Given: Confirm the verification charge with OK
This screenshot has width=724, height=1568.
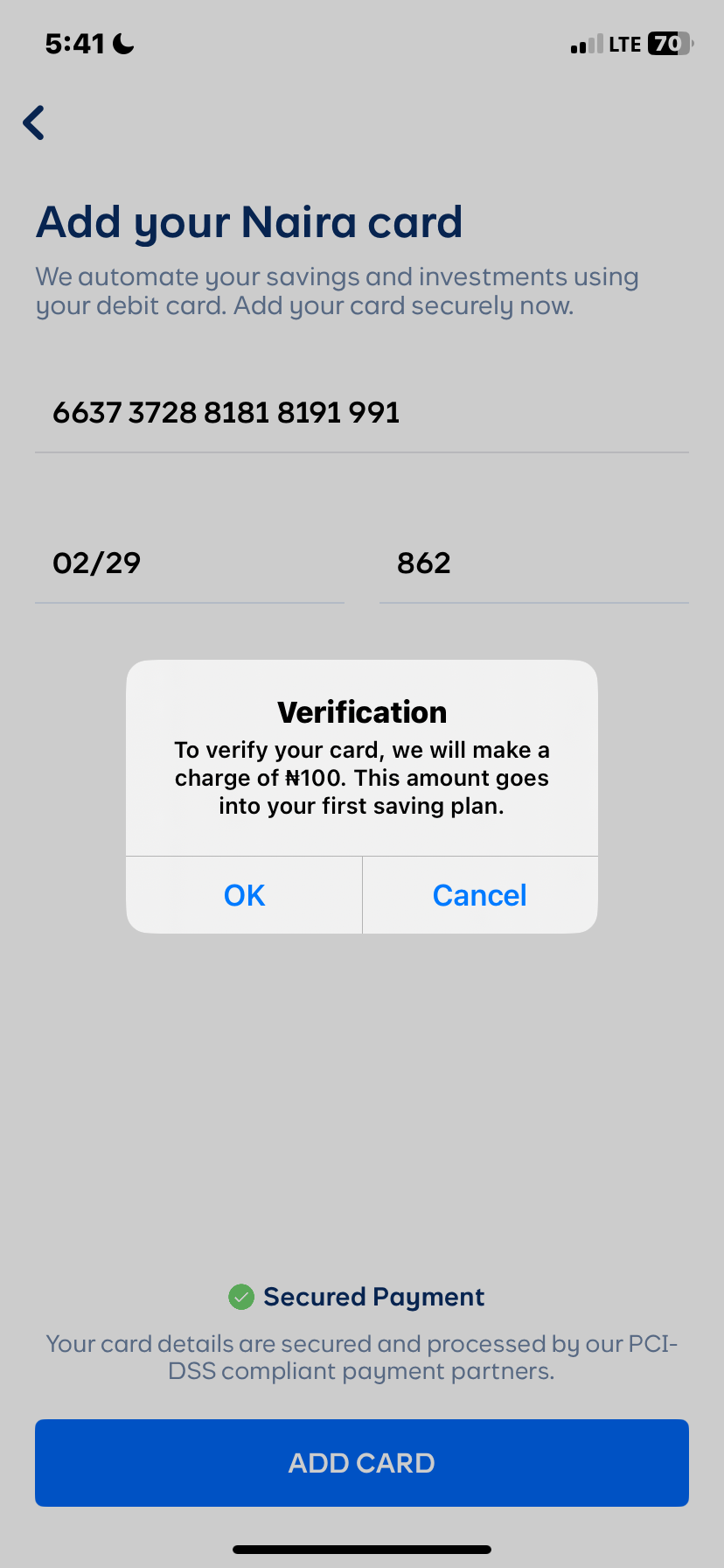Looking at the screenshot, I should (x=244, y=895).
